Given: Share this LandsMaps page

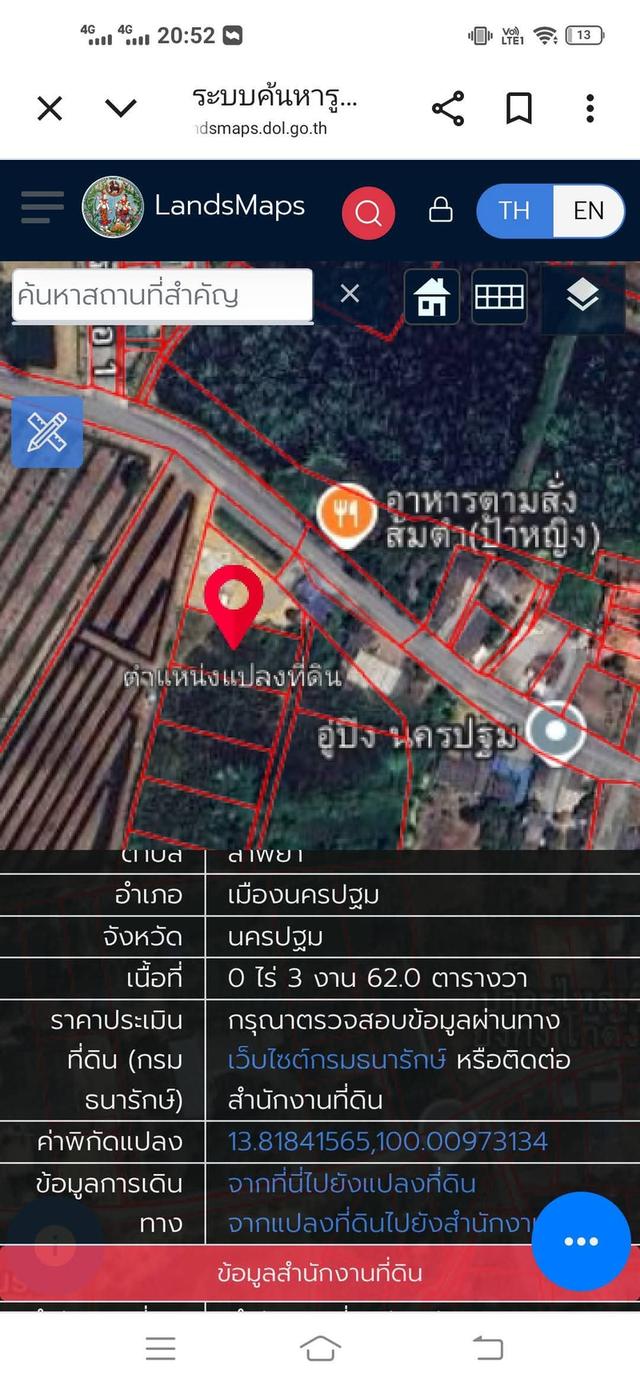Looking at the screenshot, I should point(448,109).
